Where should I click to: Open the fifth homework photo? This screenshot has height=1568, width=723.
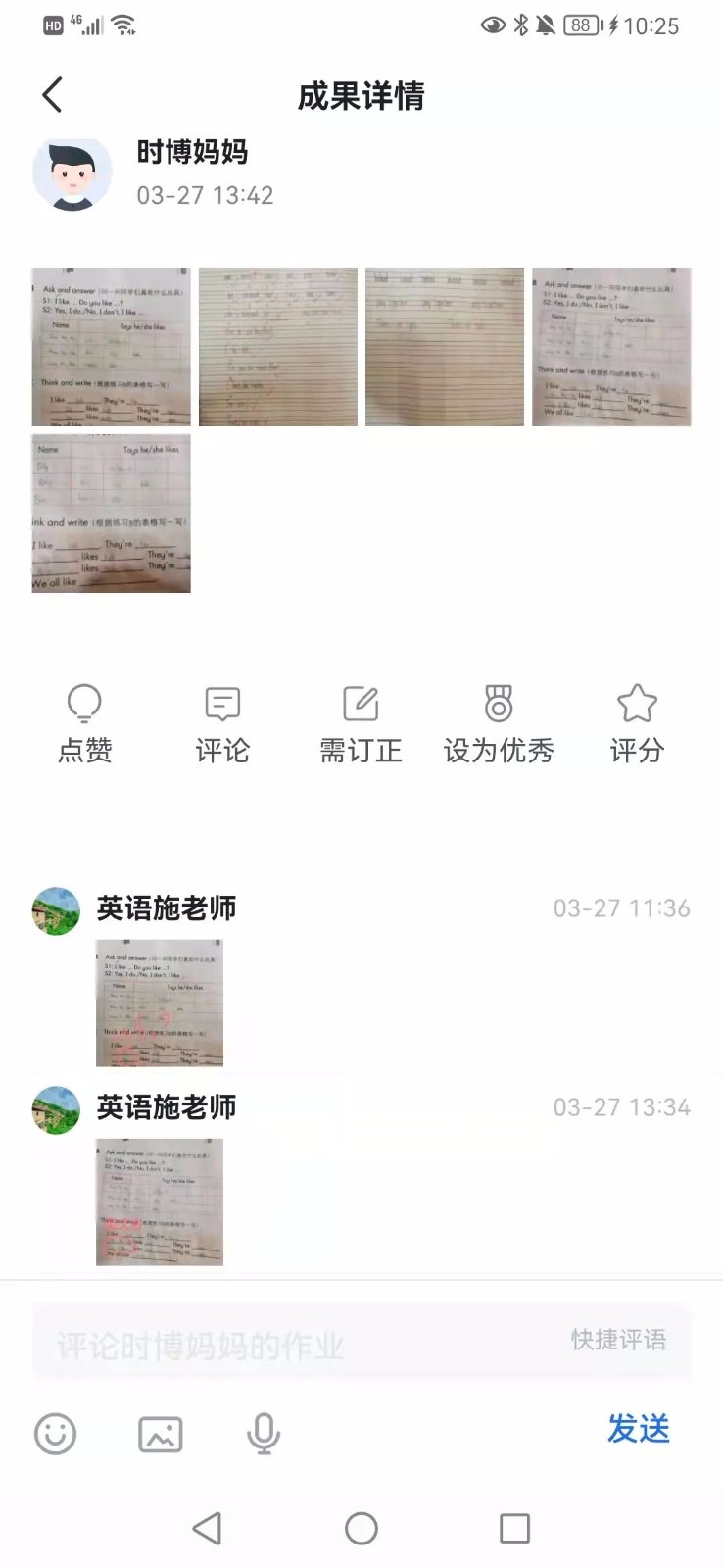pos(111,514)
